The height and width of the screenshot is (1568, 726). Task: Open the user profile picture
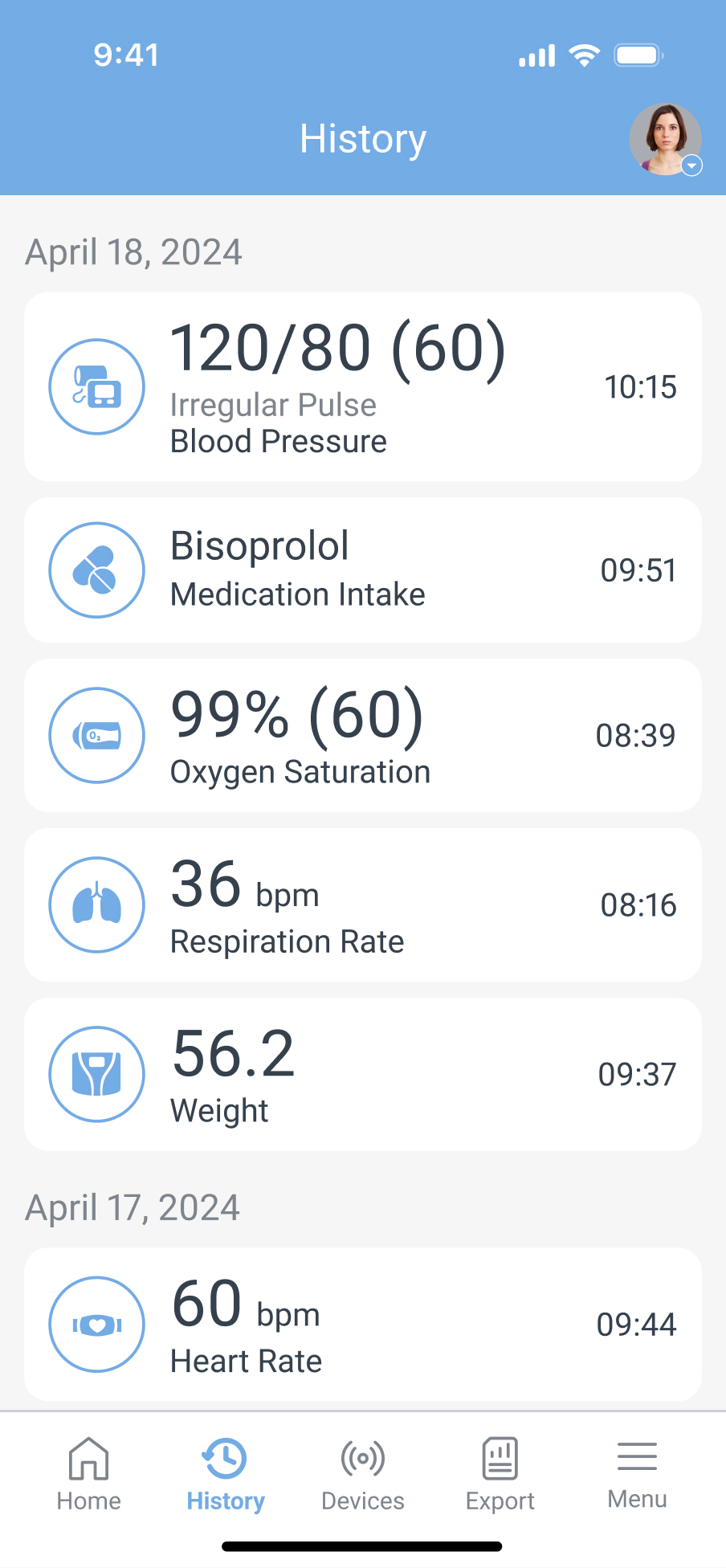point(666,138)
